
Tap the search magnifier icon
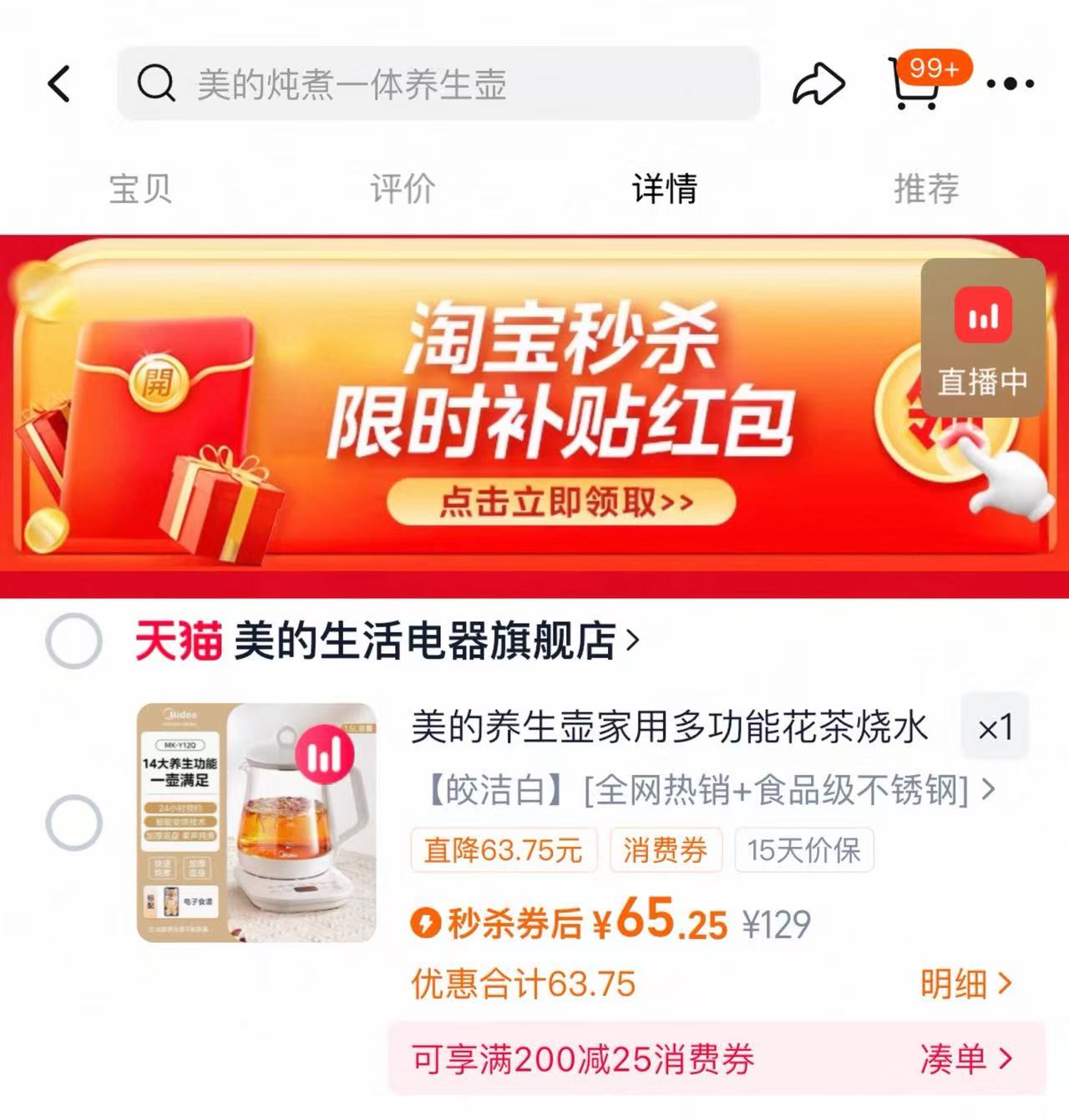point(154,84)
